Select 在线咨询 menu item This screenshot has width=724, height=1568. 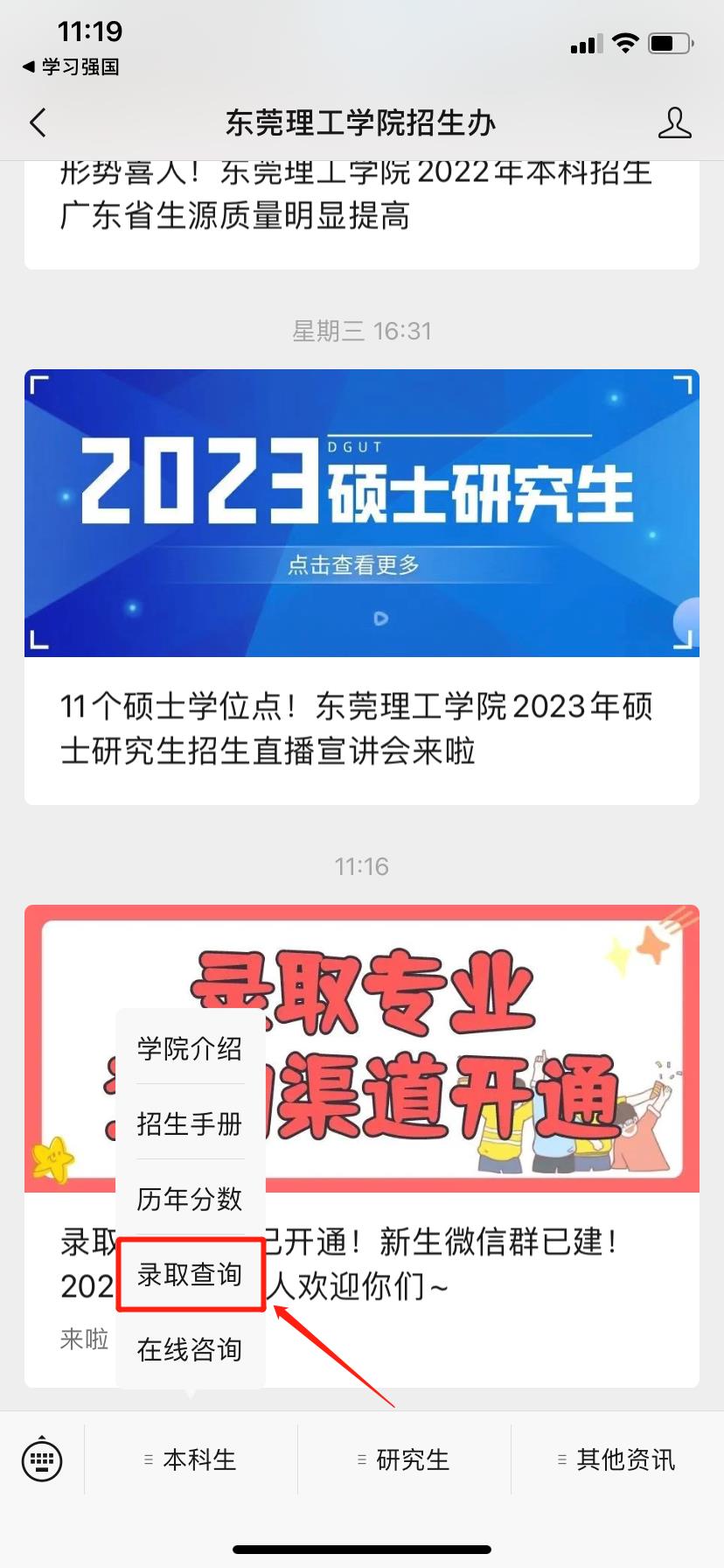tap(190, 1349)
